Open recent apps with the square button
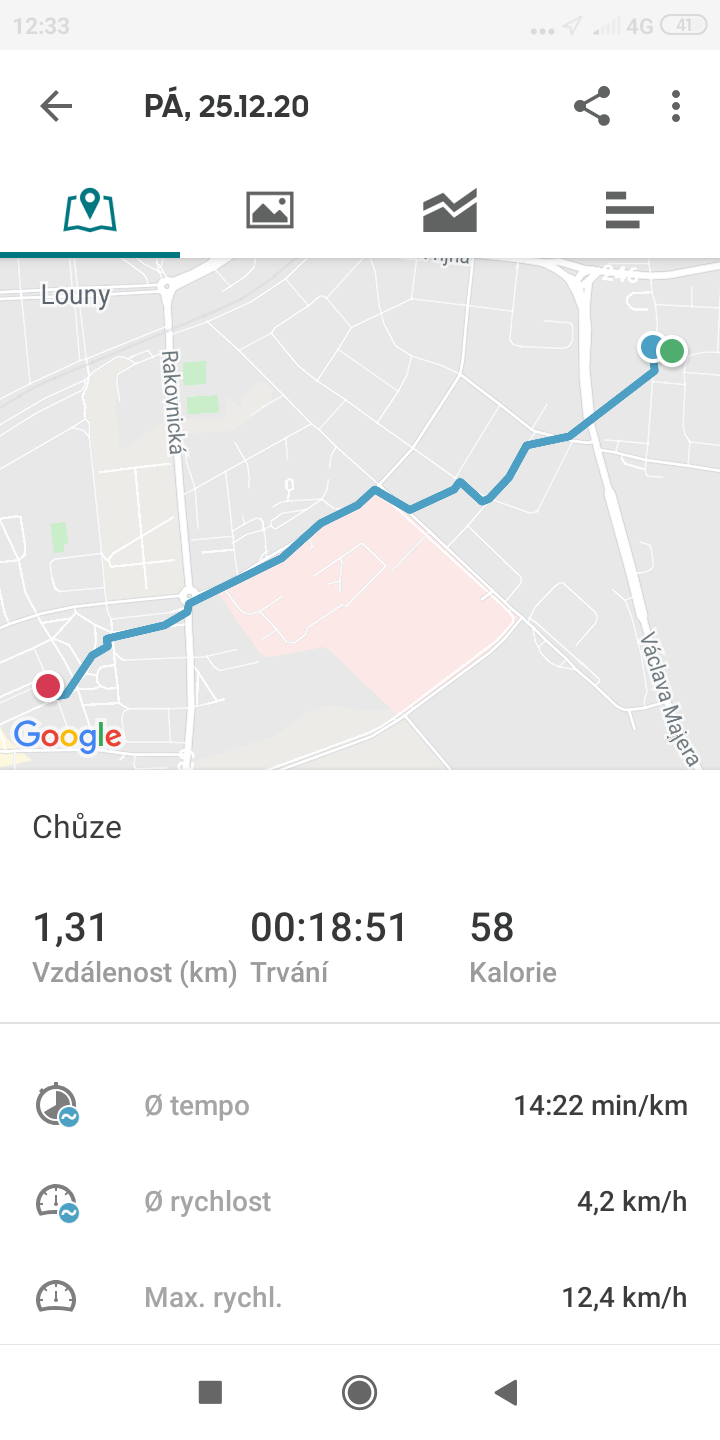Image resolution: width=720 pixels, height=1440 pixels. coord(210,1392)
